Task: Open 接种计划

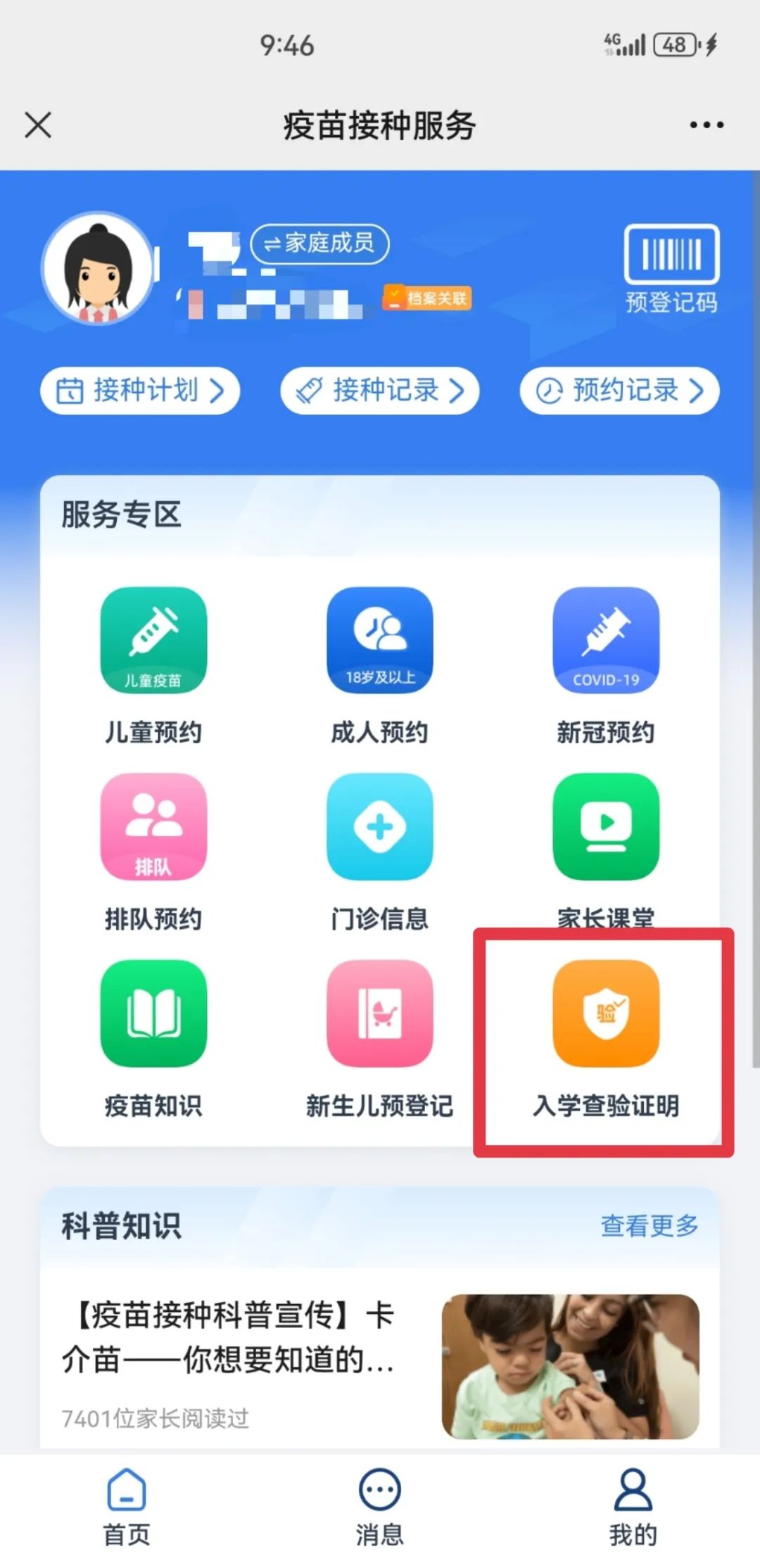Action: pyautogui.click(x=140, y=391)
